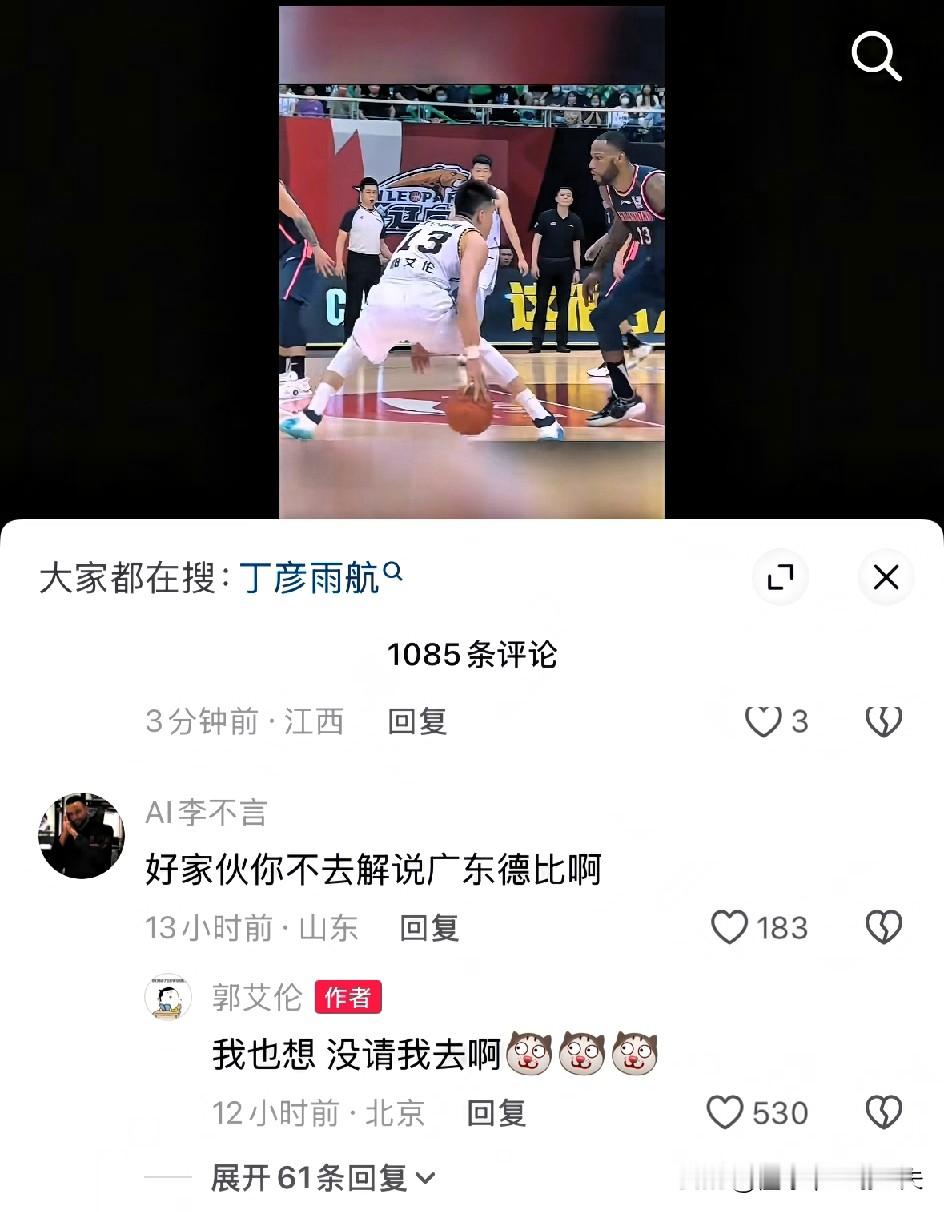Image resolution: width=944 pixels, height=1212 pixels.
Task: Click the dislike icon beside the 3-like comment
Action: [884, 721]
